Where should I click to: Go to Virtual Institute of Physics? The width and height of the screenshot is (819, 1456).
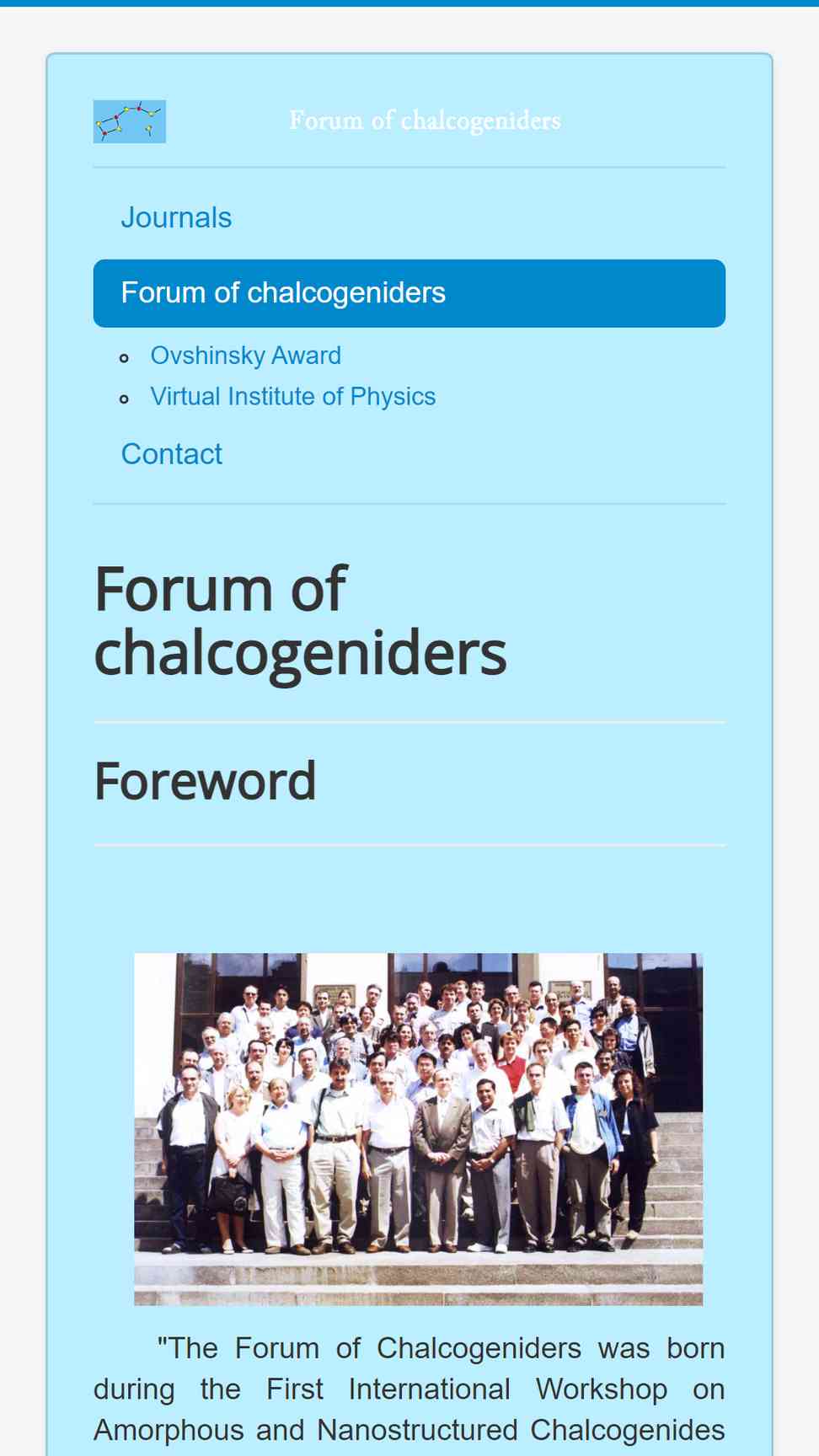click(292, 397)
